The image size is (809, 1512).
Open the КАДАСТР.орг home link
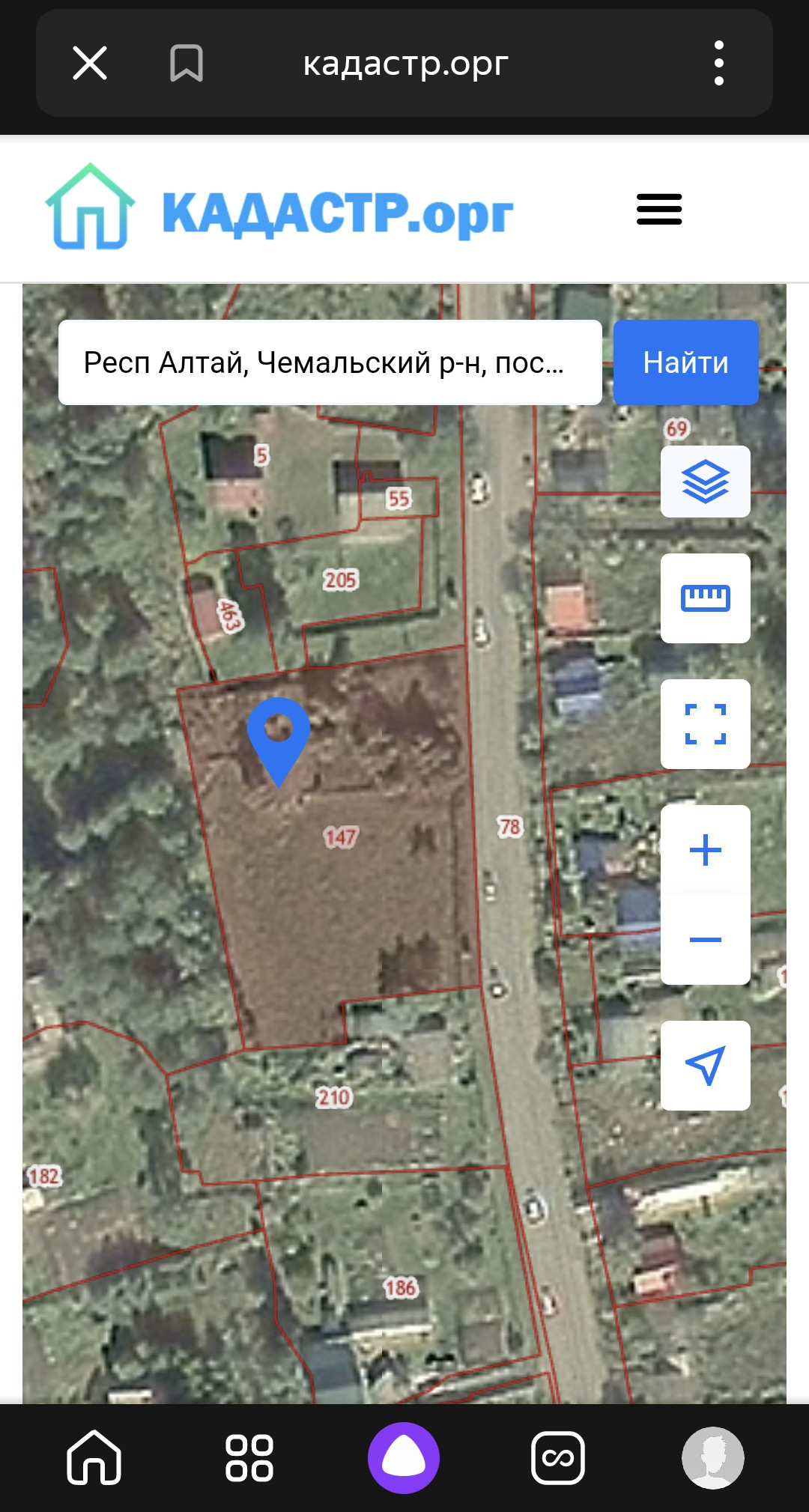(279, 210)
